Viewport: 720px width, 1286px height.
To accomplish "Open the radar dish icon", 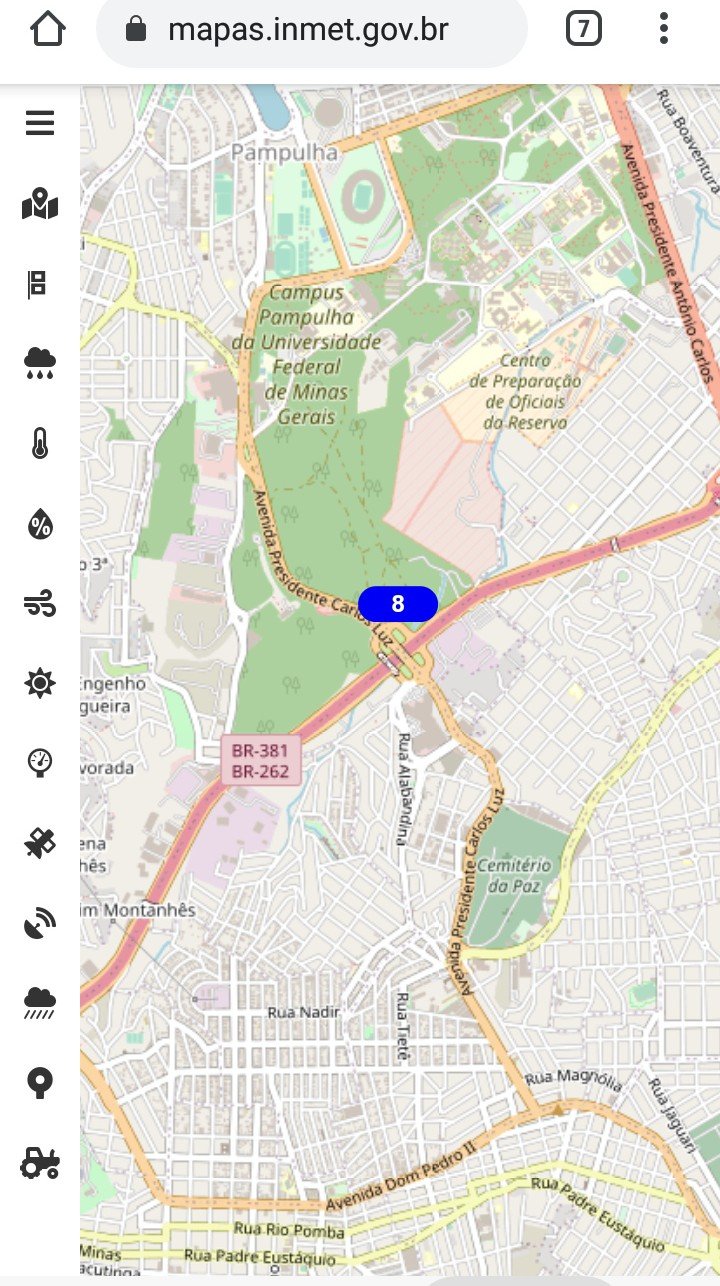I will coord(40,923).
